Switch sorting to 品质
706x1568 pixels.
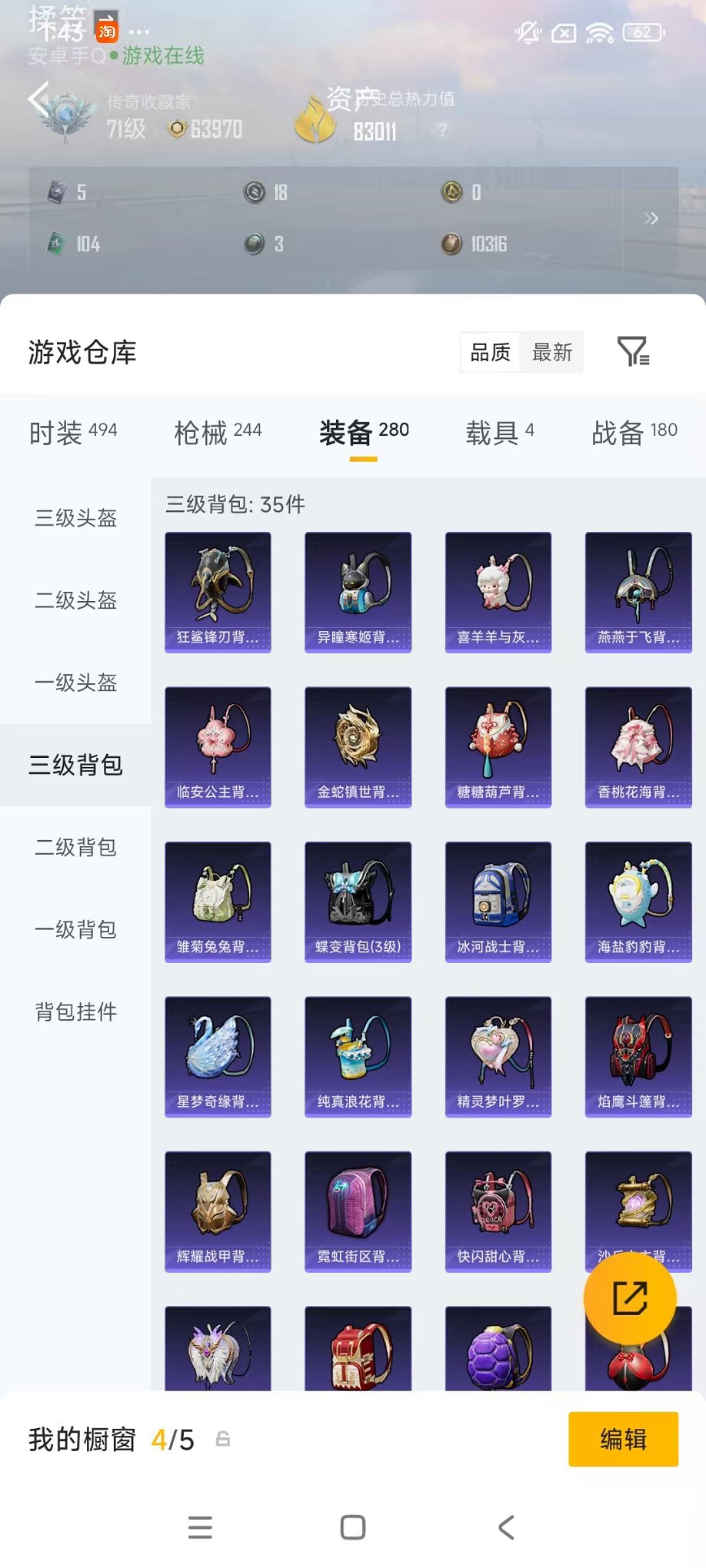click(491, 352)
